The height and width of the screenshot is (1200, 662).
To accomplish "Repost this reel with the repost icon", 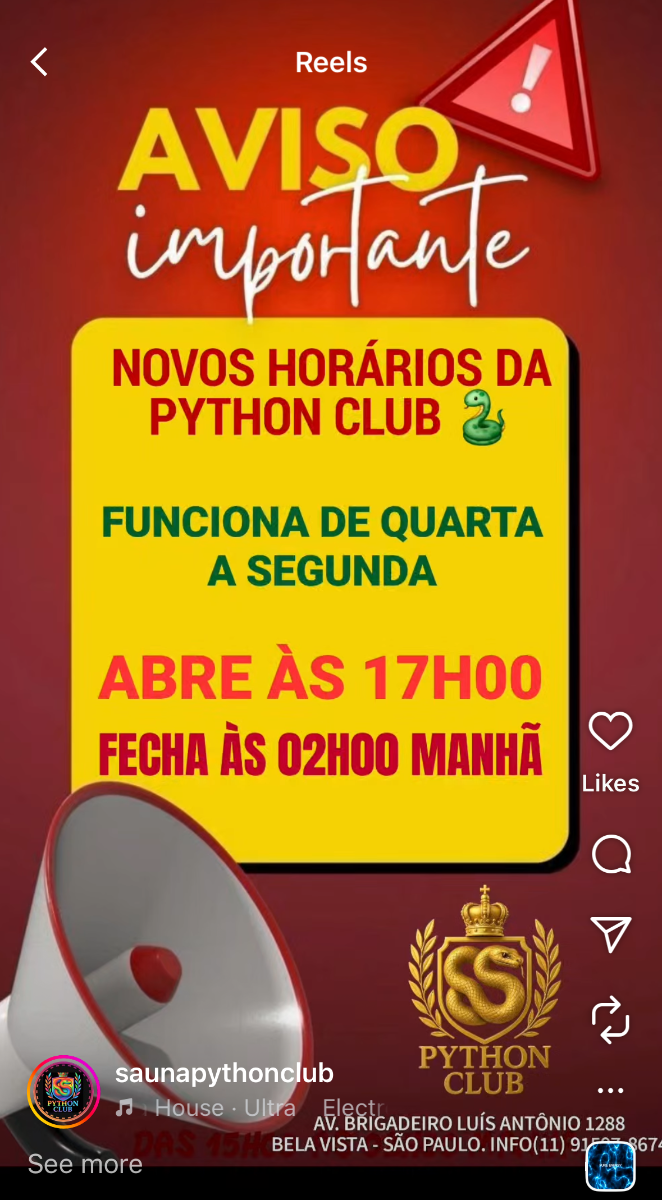I will [610, 1019].
